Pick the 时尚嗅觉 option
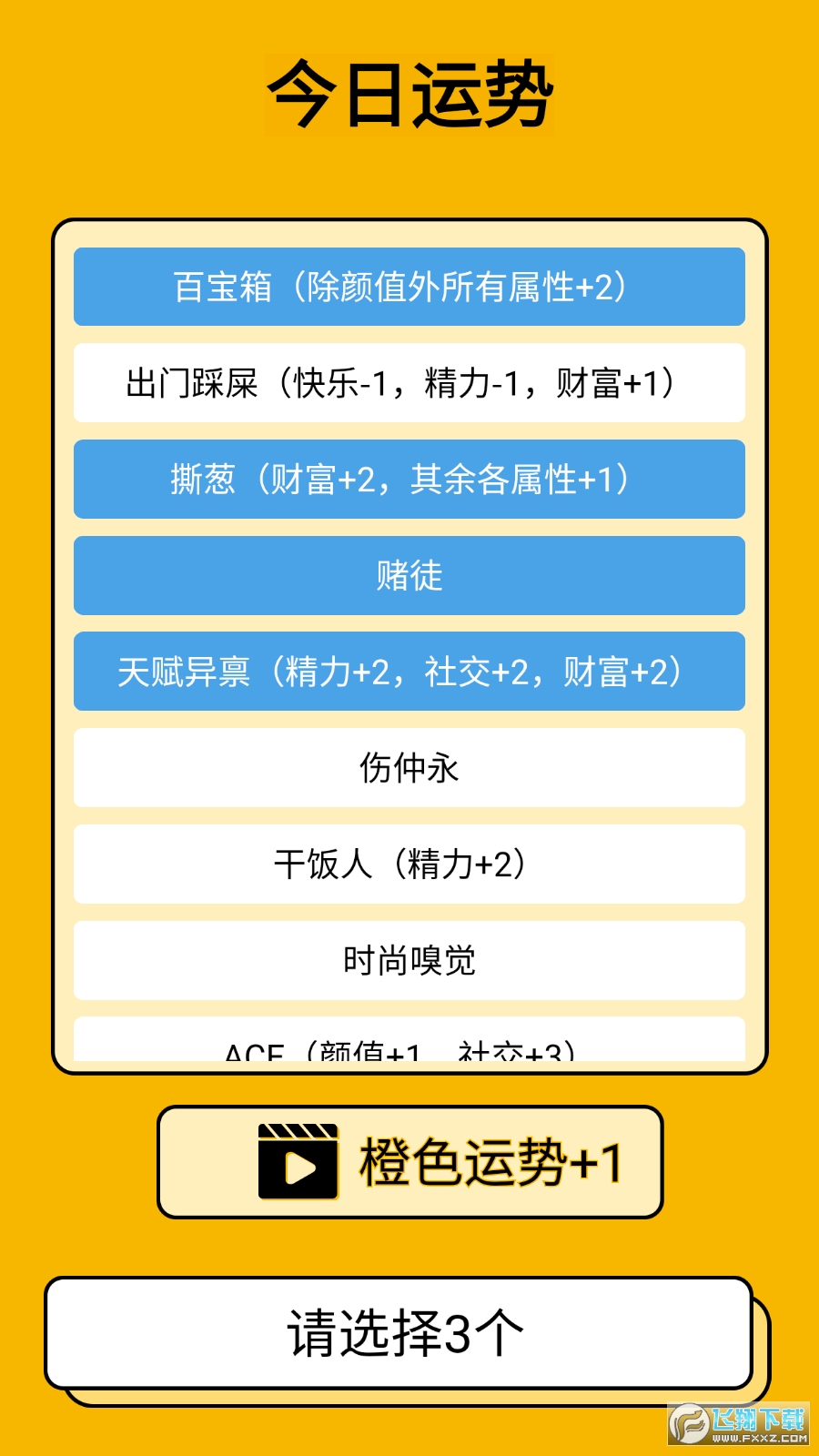This screenshot has width=819, height=1456. [409, 960]
